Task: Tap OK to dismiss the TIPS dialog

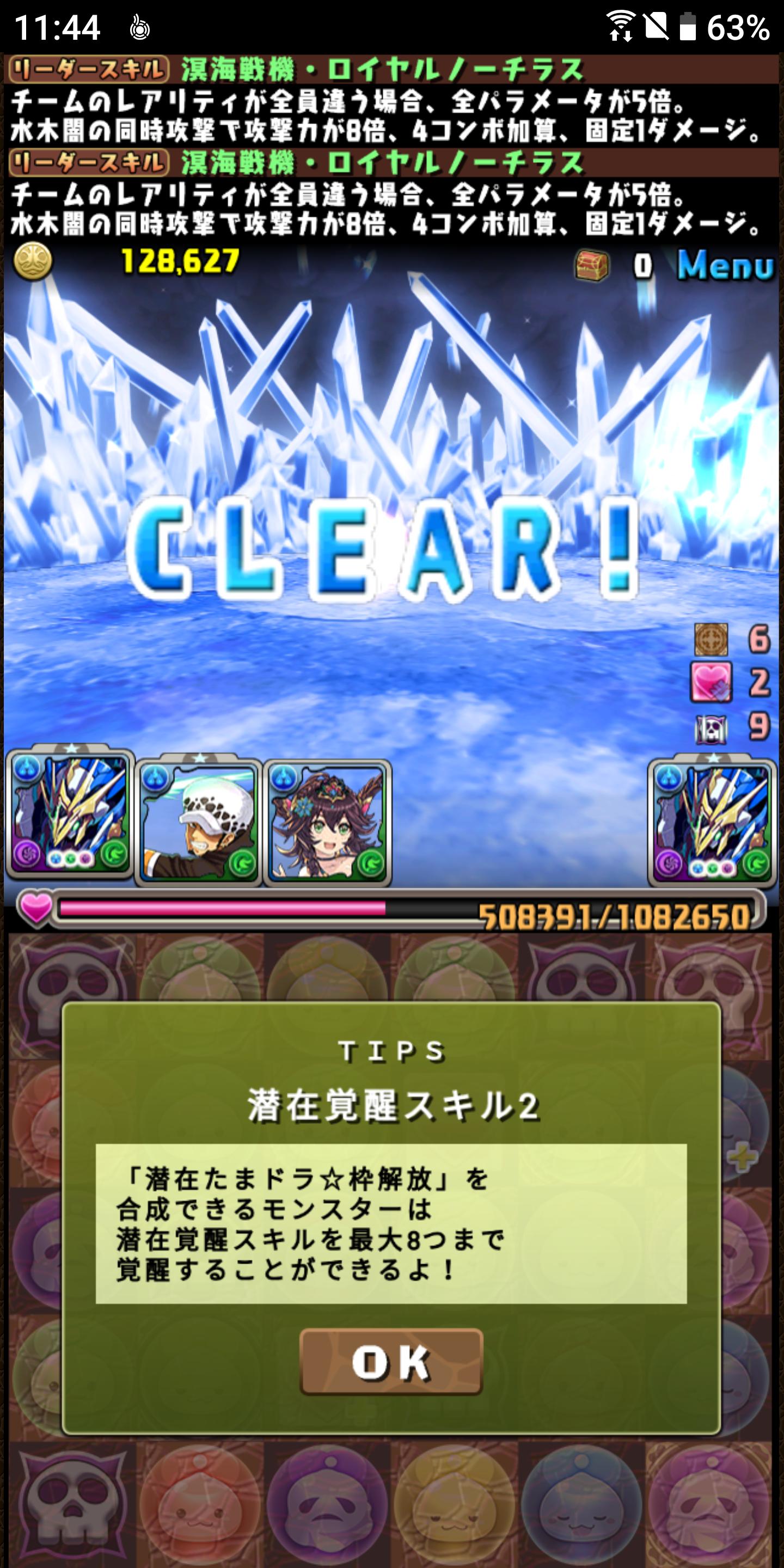Action: point(391,1362)
